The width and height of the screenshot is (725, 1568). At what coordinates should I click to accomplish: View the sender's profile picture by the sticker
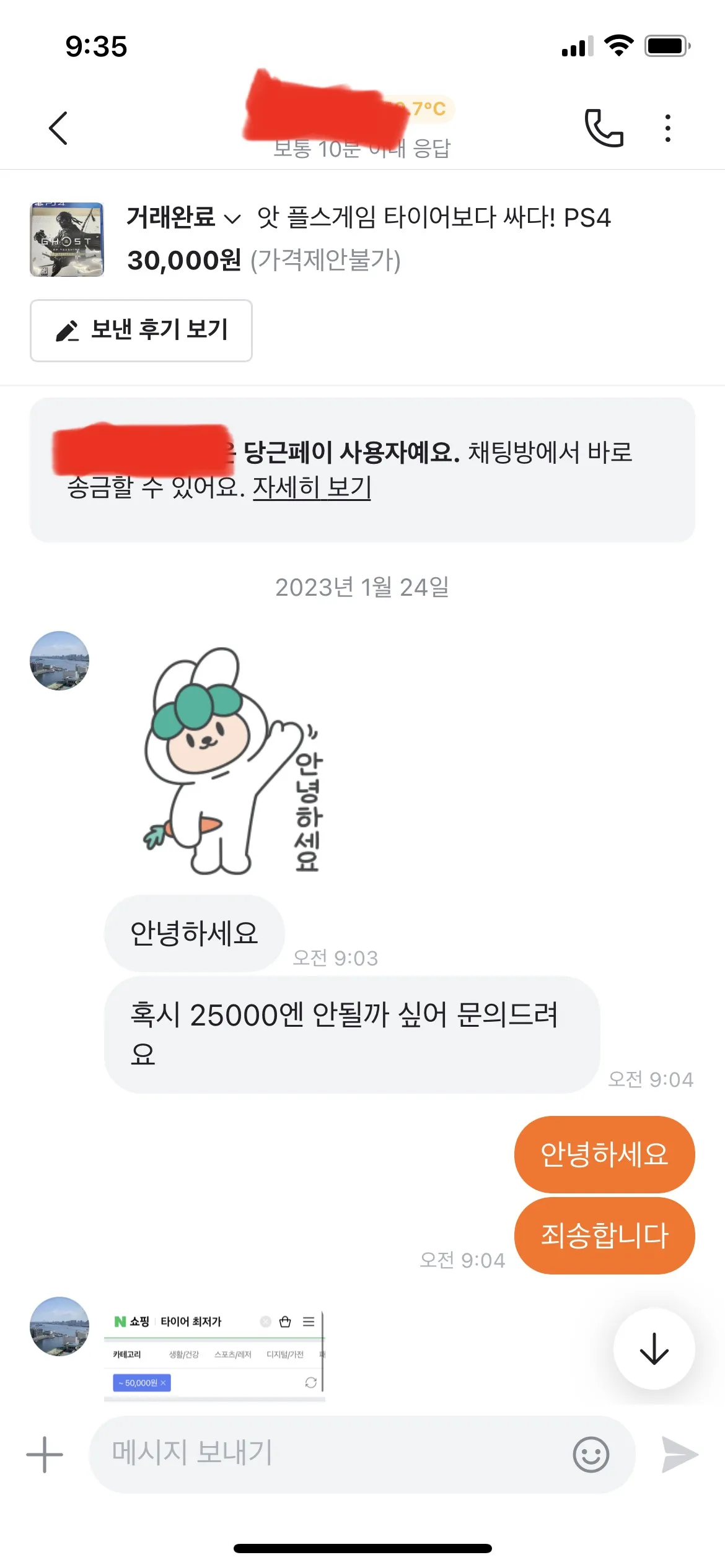tap(59, 661)
